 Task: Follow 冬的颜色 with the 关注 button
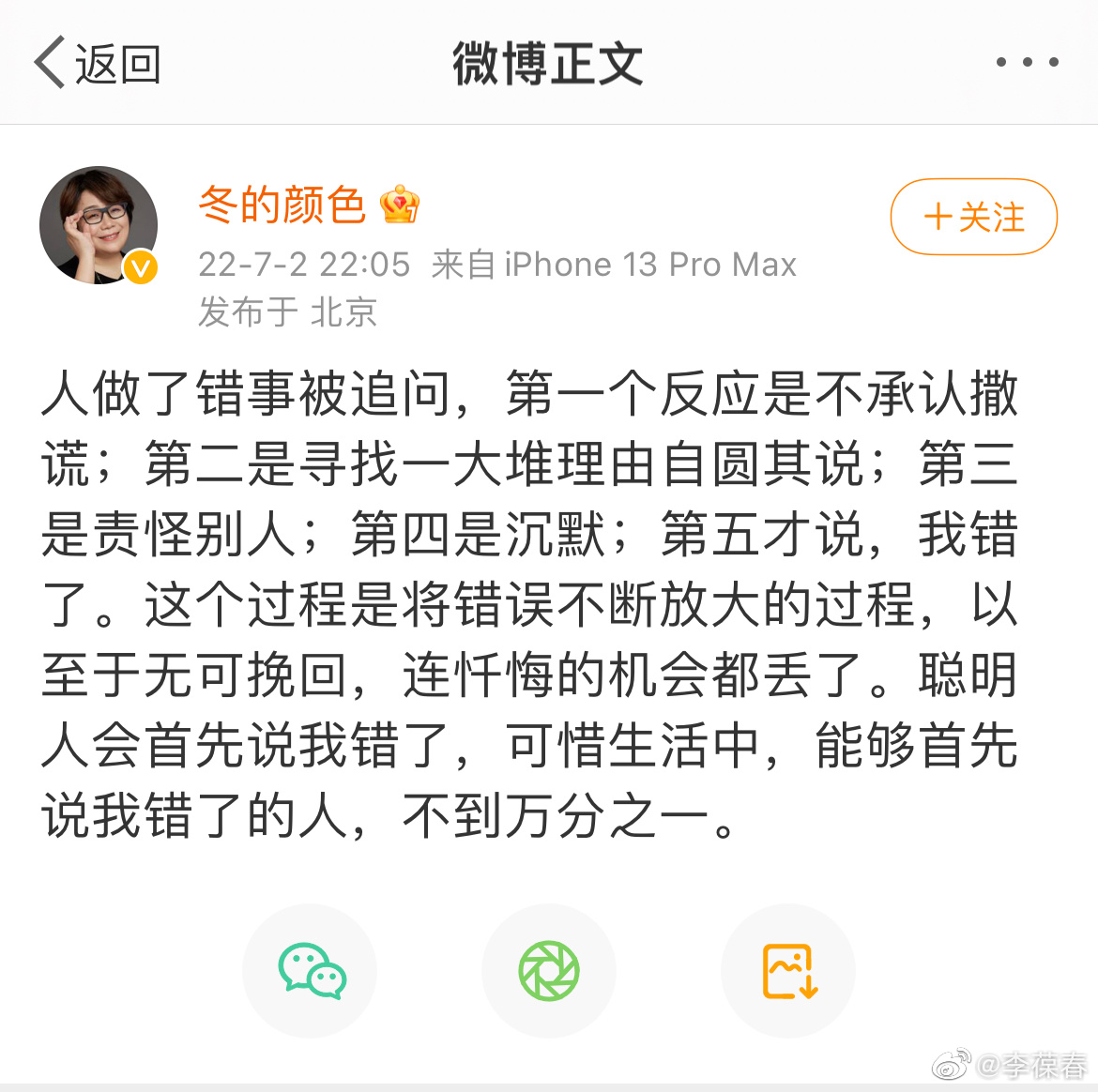tap(973, 217)
